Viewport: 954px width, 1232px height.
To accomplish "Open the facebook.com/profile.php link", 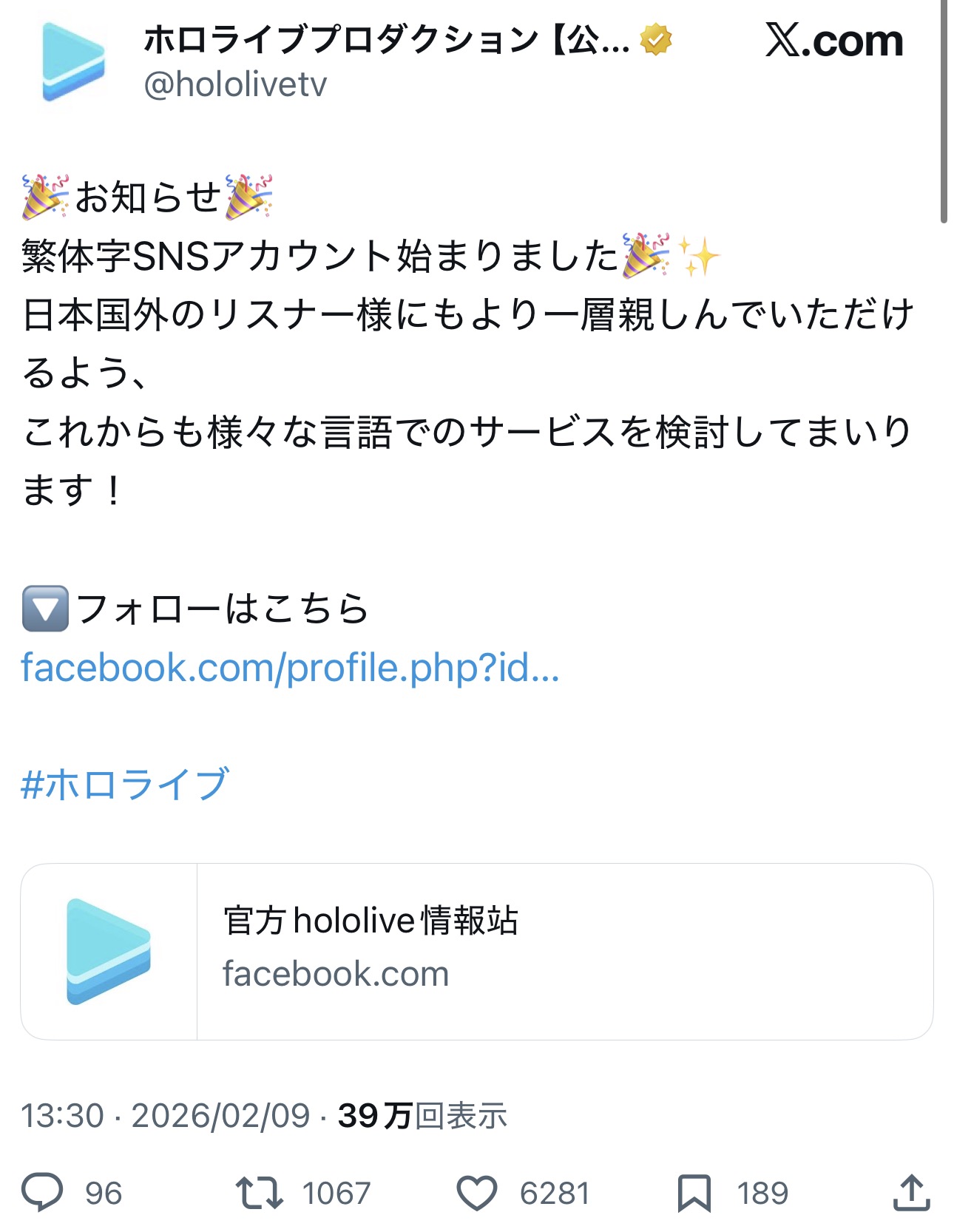I will coord(290,668).
